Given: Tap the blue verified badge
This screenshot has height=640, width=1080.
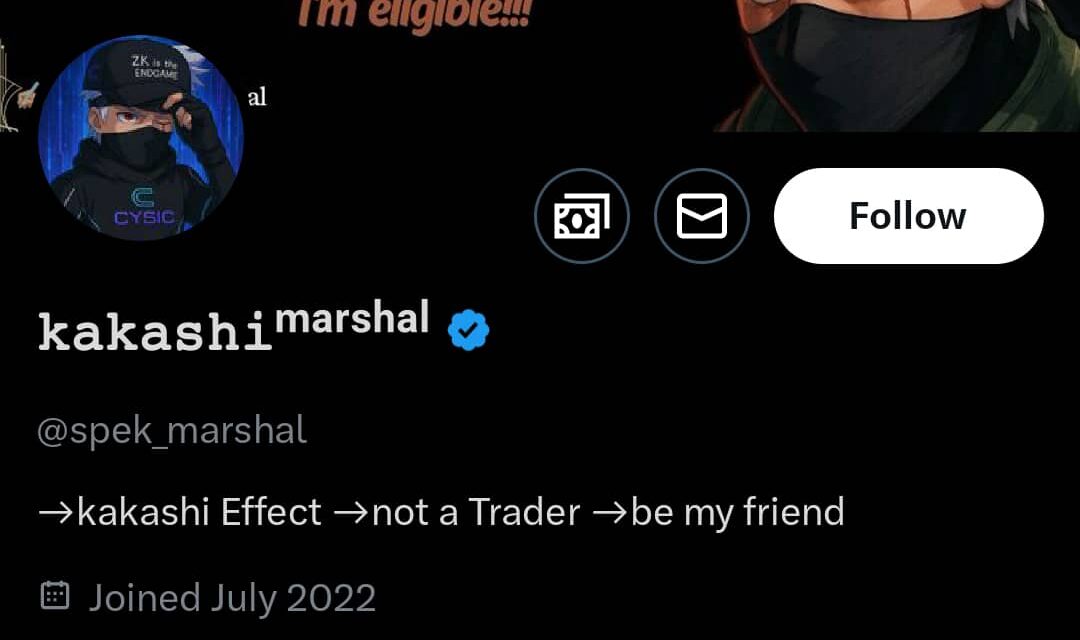Looking at the screenshot, I should (468, 330).
